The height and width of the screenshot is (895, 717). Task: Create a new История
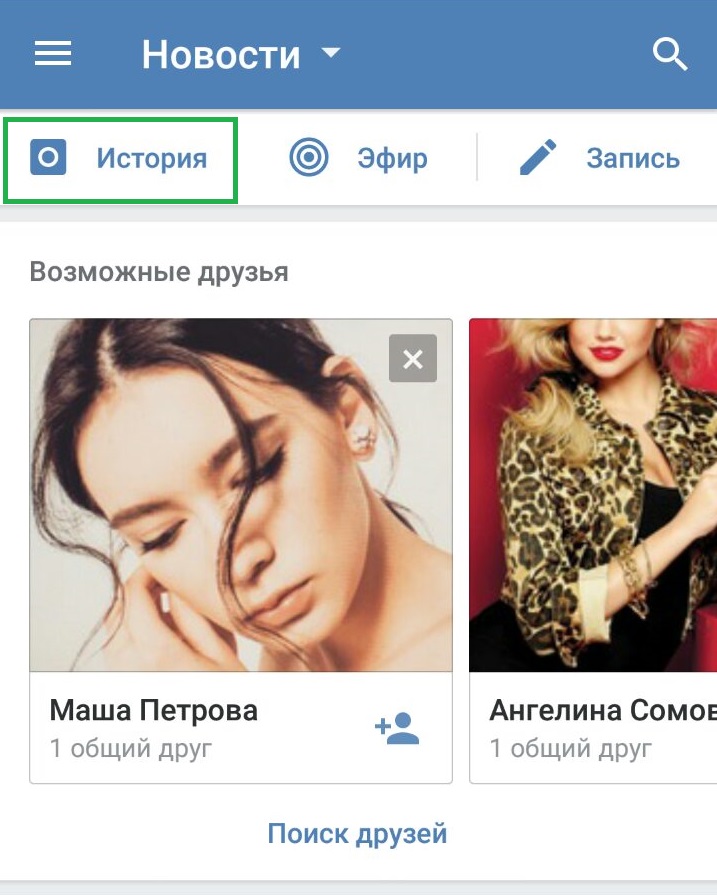tap(120, 159)
